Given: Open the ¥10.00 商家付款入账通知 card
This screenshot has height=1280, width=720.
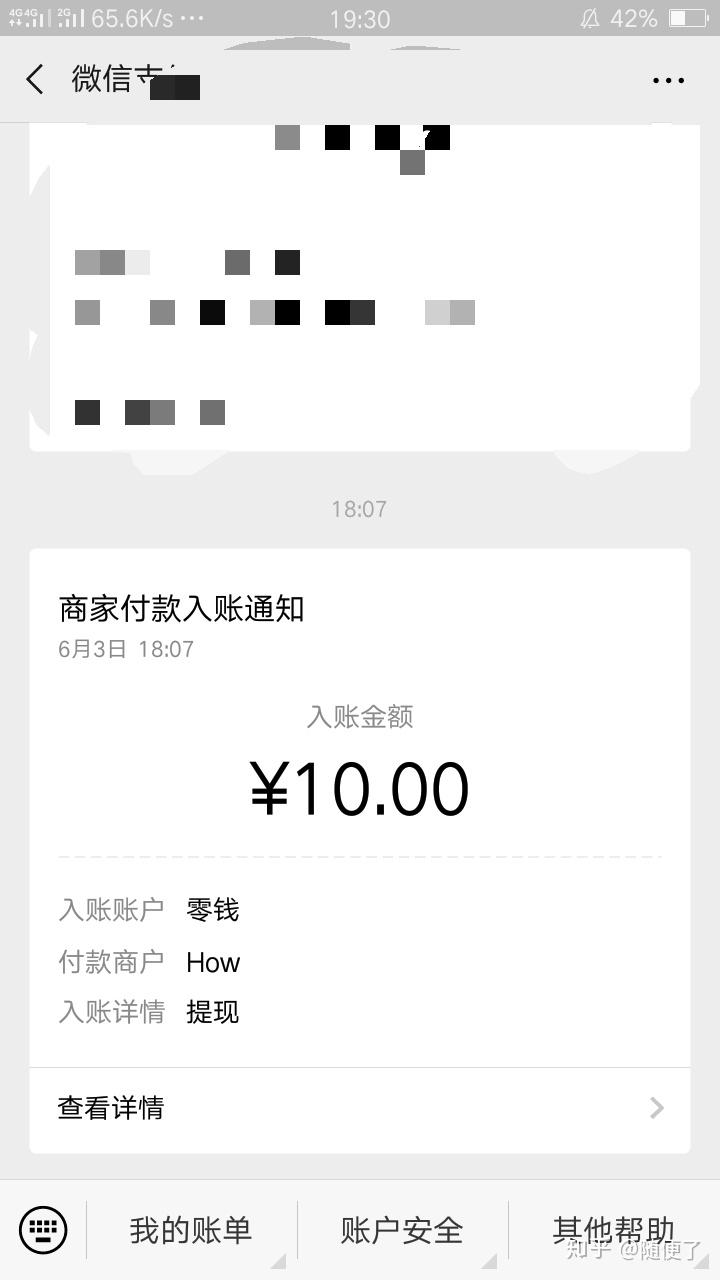Looking at the screenshot, I should [x=360, y=790].
